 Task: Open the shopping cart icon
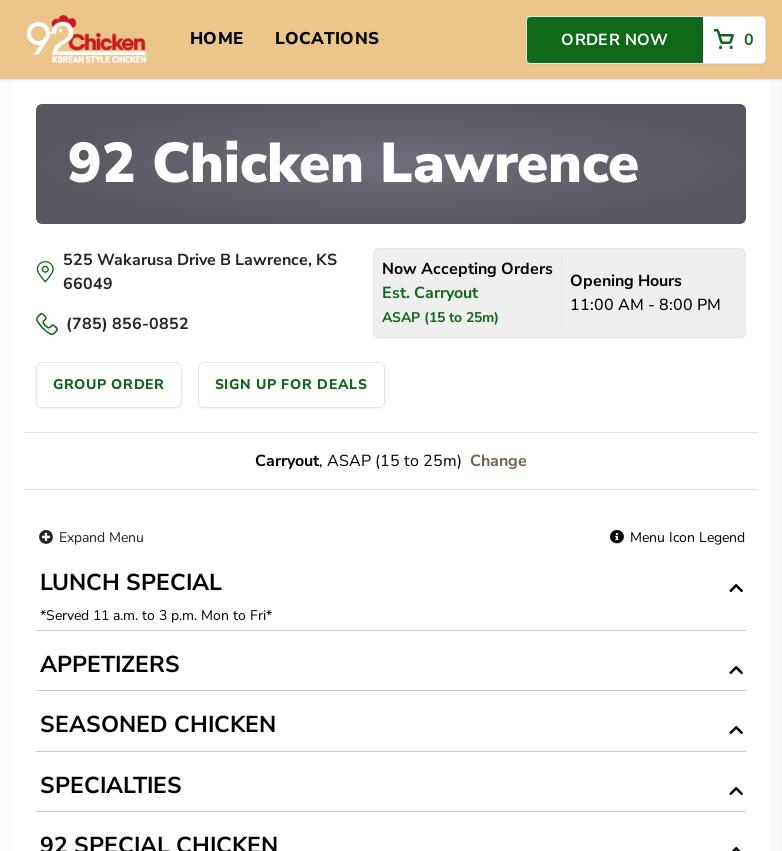[x=724, y=39]
